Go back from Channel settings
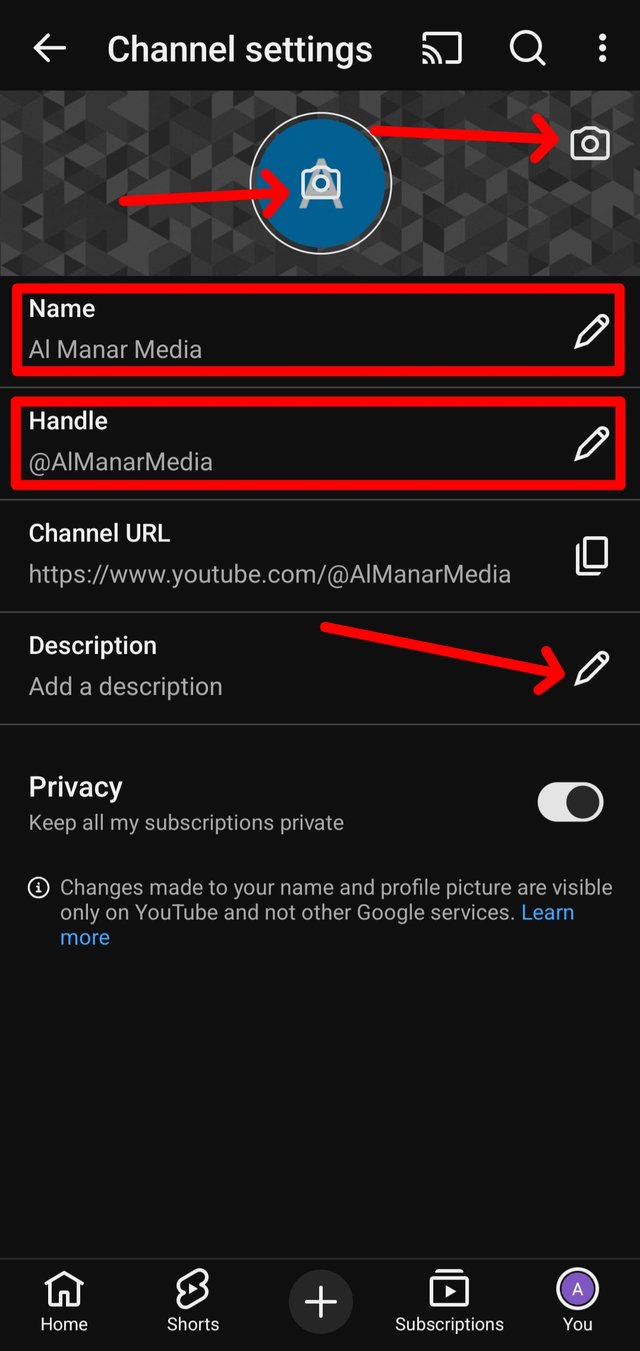Image resolution: width=640 pixels, height=1351 pixels. point(48,48)
